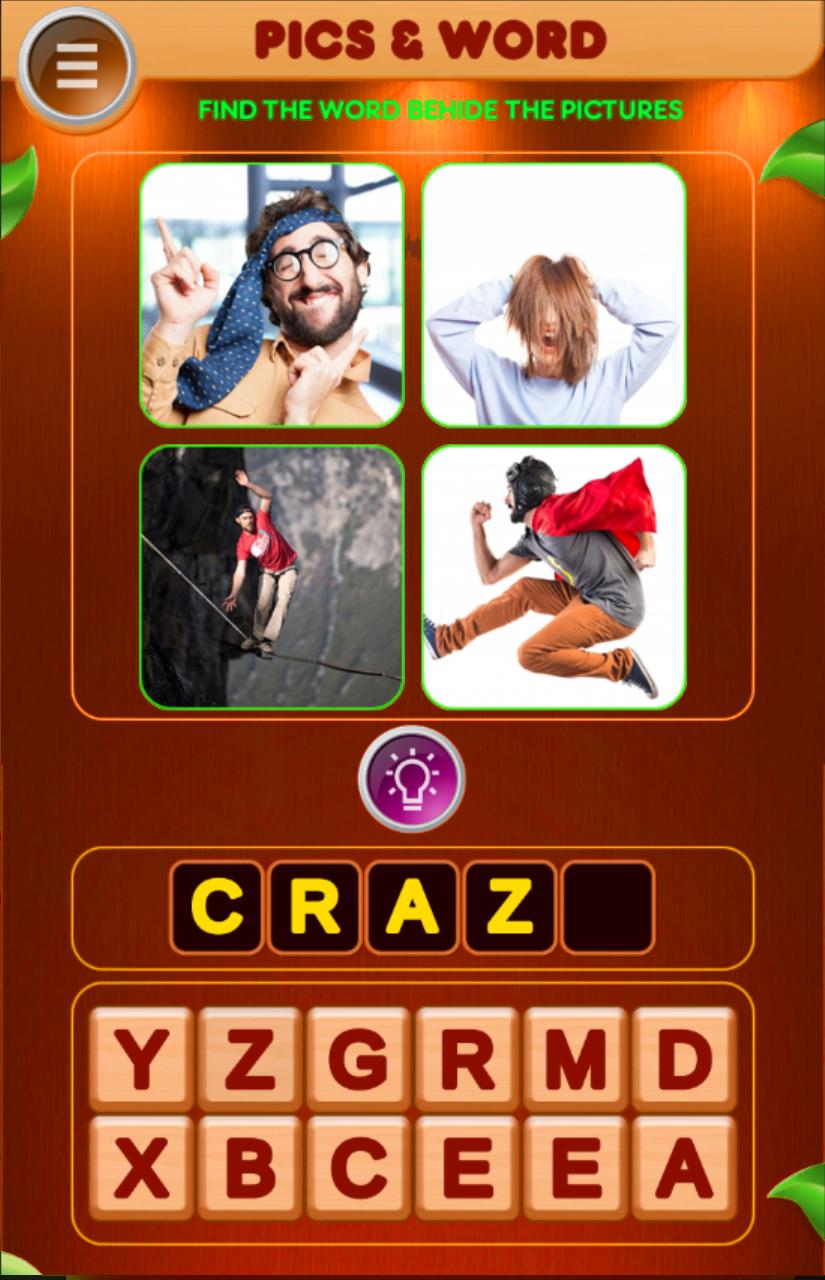The height and width of the screenshot is (1280, 825).
Task: Select the Z letter tile
Action: click(250, 1058)
